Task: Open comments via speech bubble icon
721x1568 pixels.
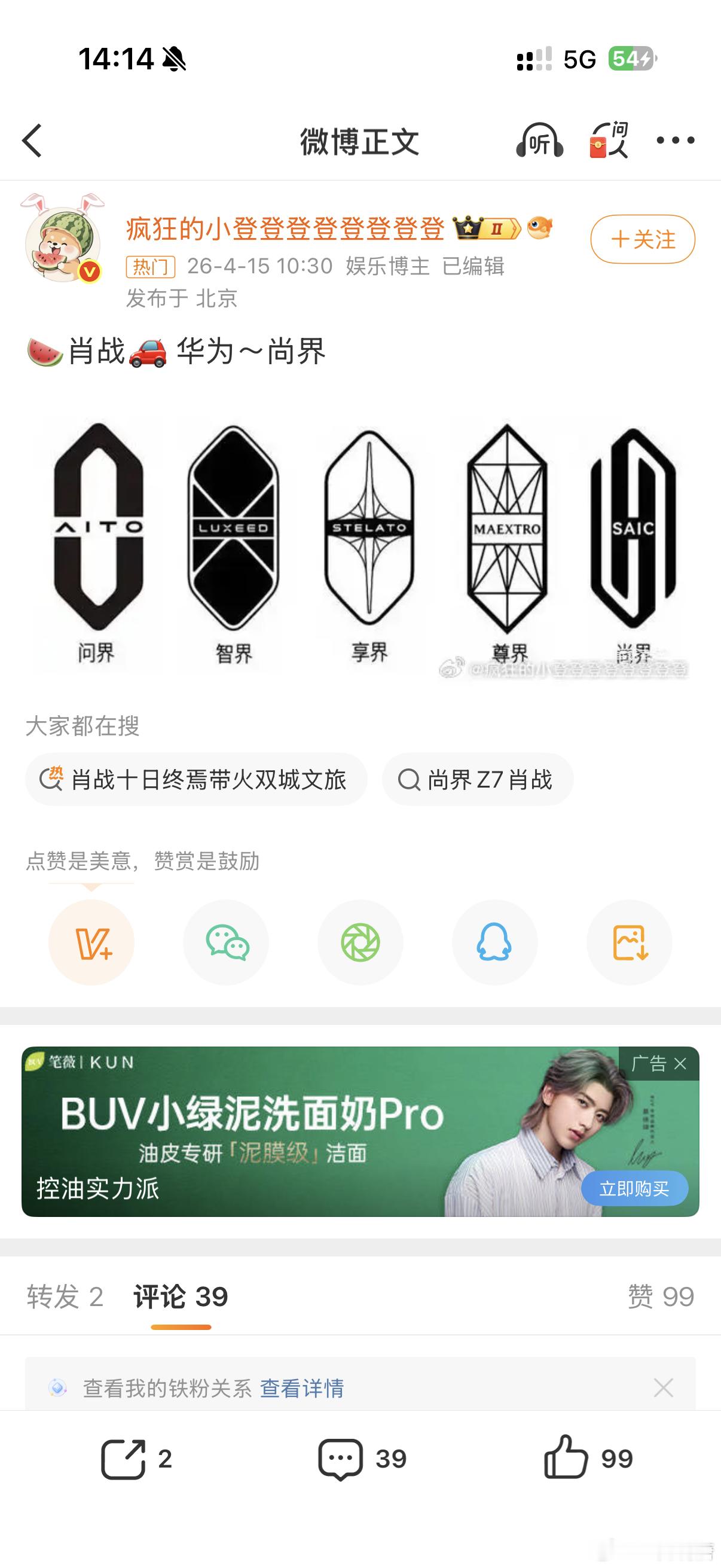Action: tap(341, 1458)
